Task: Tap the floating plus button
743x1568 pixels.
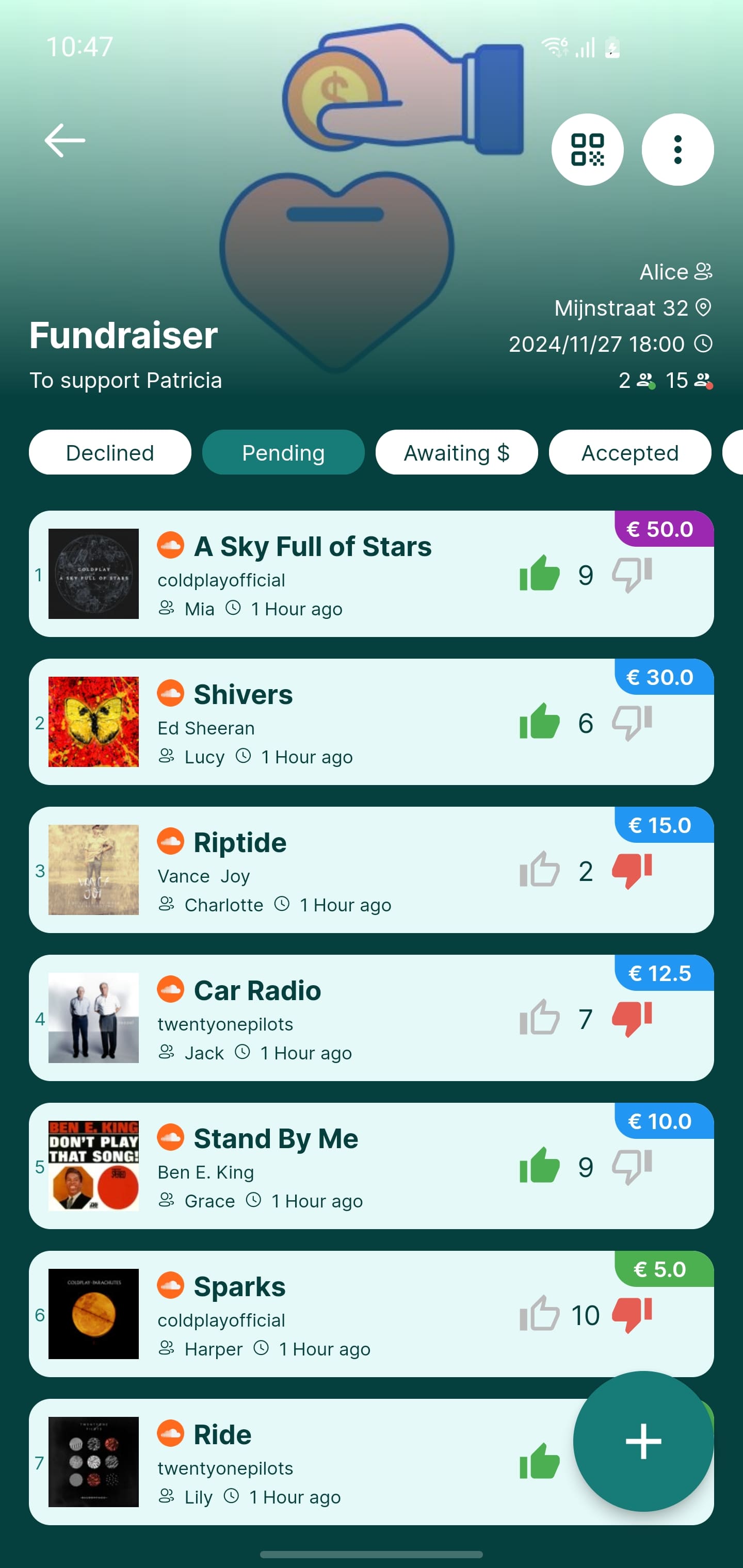Action: (643, 1441)
